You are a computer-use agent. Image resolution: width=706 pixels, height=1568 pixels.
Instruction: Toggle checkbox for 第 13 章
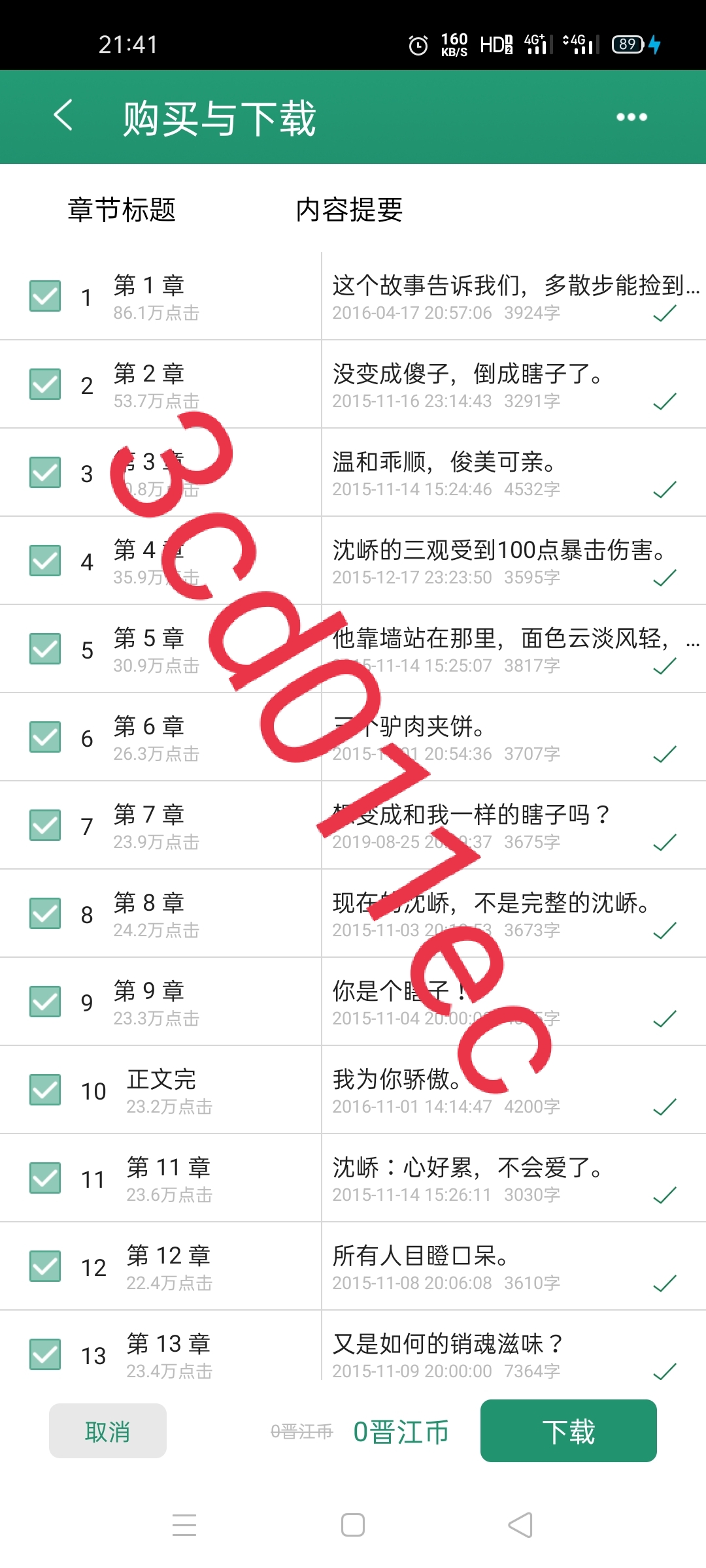point(45,1354)
